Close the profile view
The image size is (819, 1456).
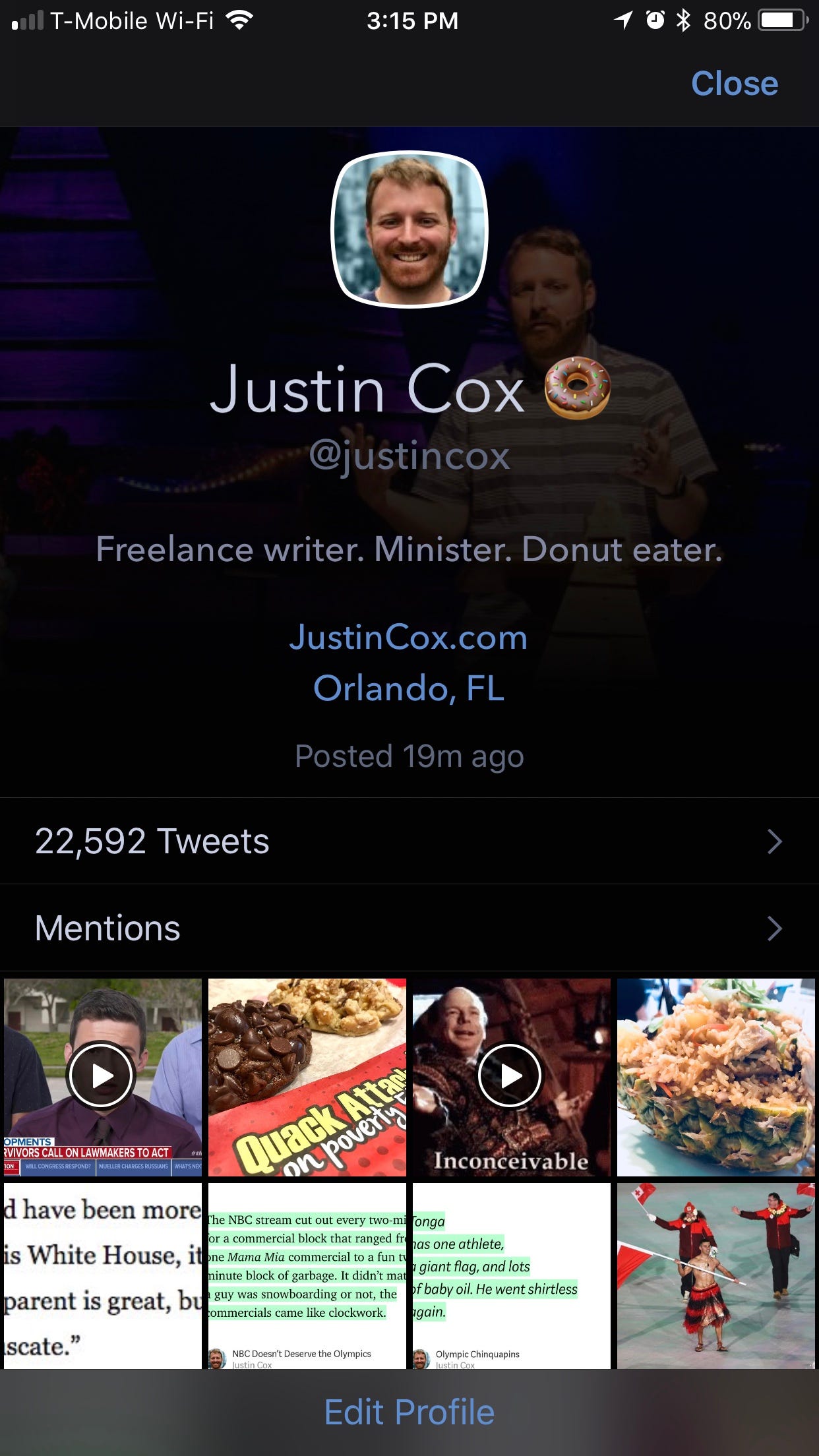pyautogui.click(x=734, y=84)
